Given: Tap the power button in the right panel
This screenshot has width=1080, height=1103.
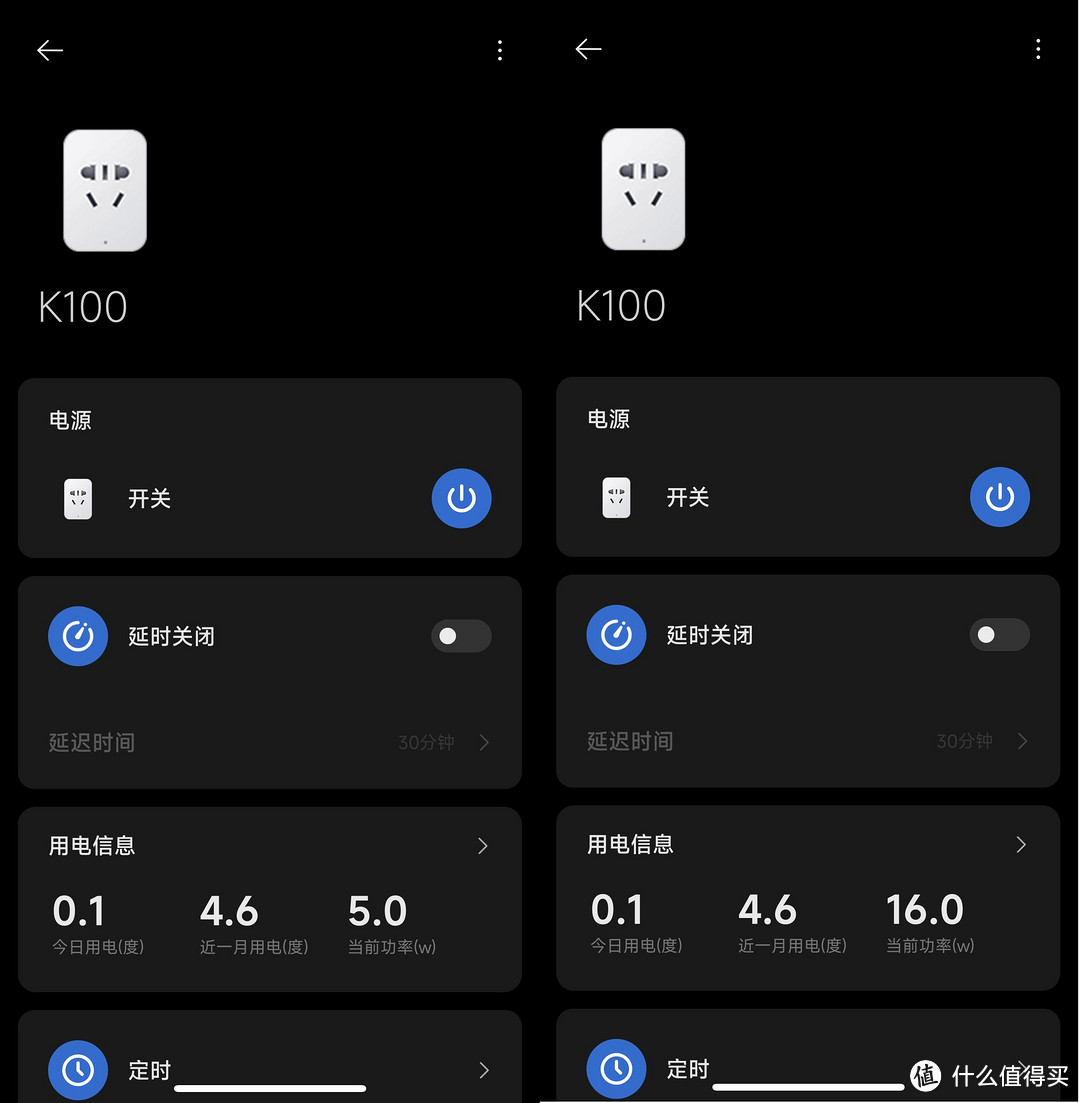Looking at the screenshot, I should pos(1000,497).
